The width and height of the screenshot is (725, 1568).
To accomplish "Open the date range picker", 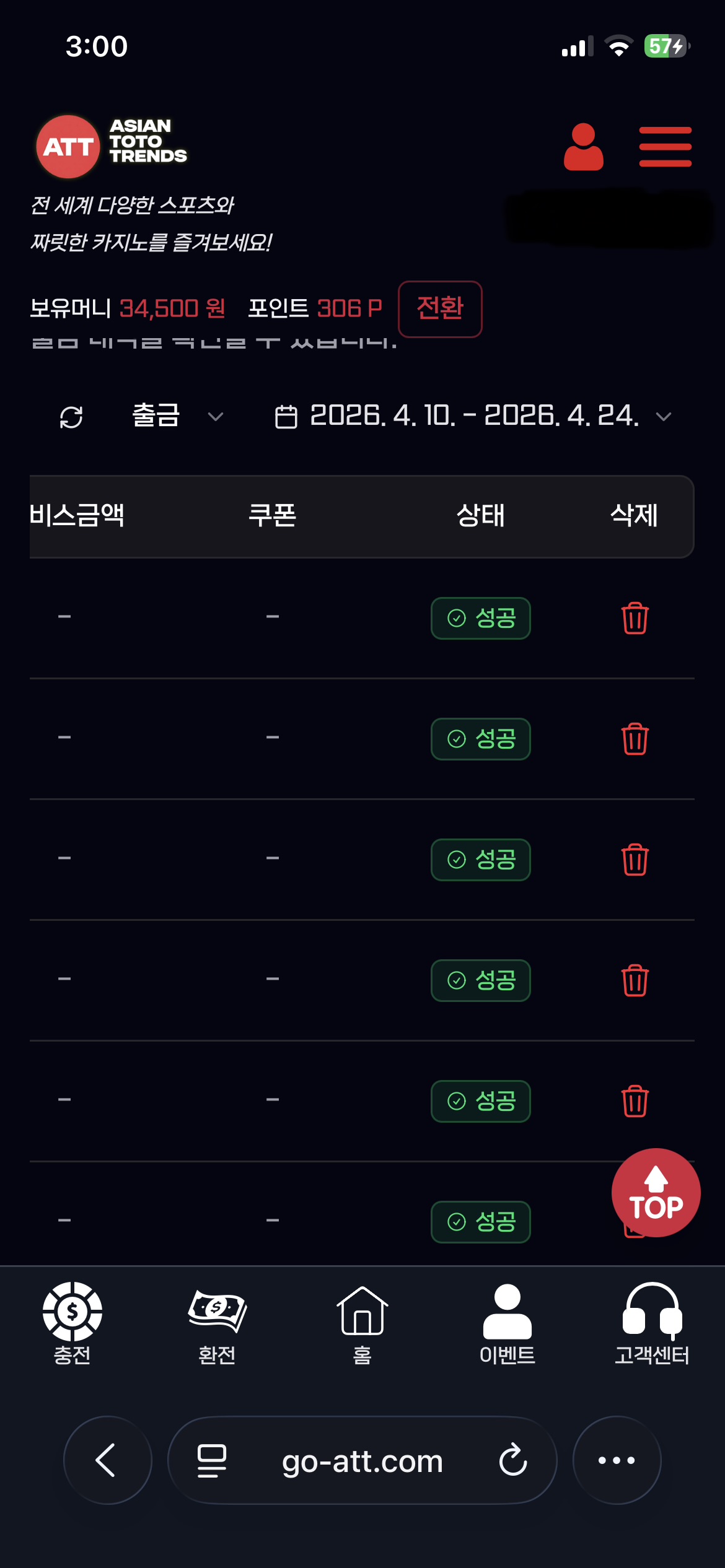I will coord(473,416).
